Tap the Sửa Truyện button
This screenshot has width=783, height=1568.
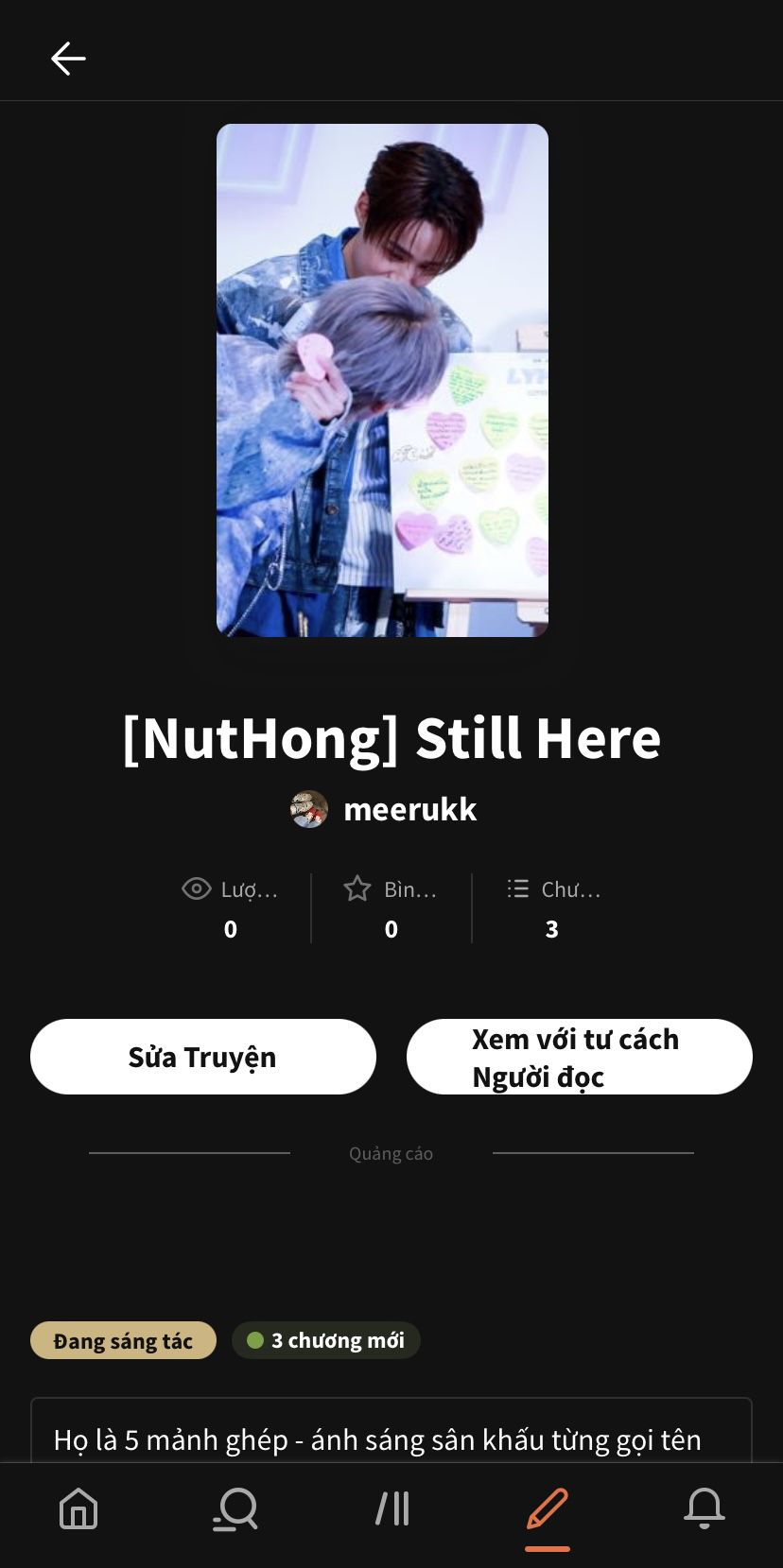(x=202, y=1057)
